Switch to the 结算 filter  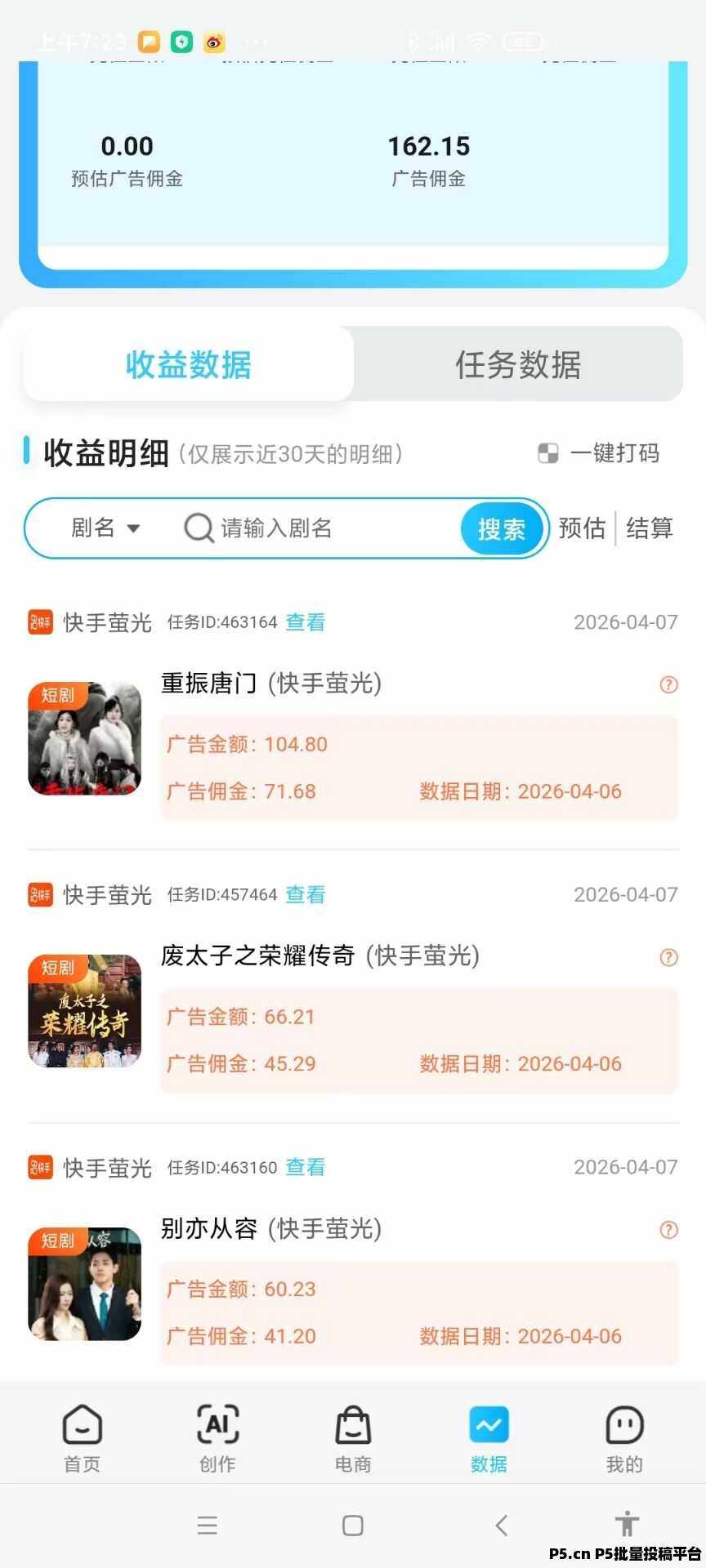tap(650, 528)
